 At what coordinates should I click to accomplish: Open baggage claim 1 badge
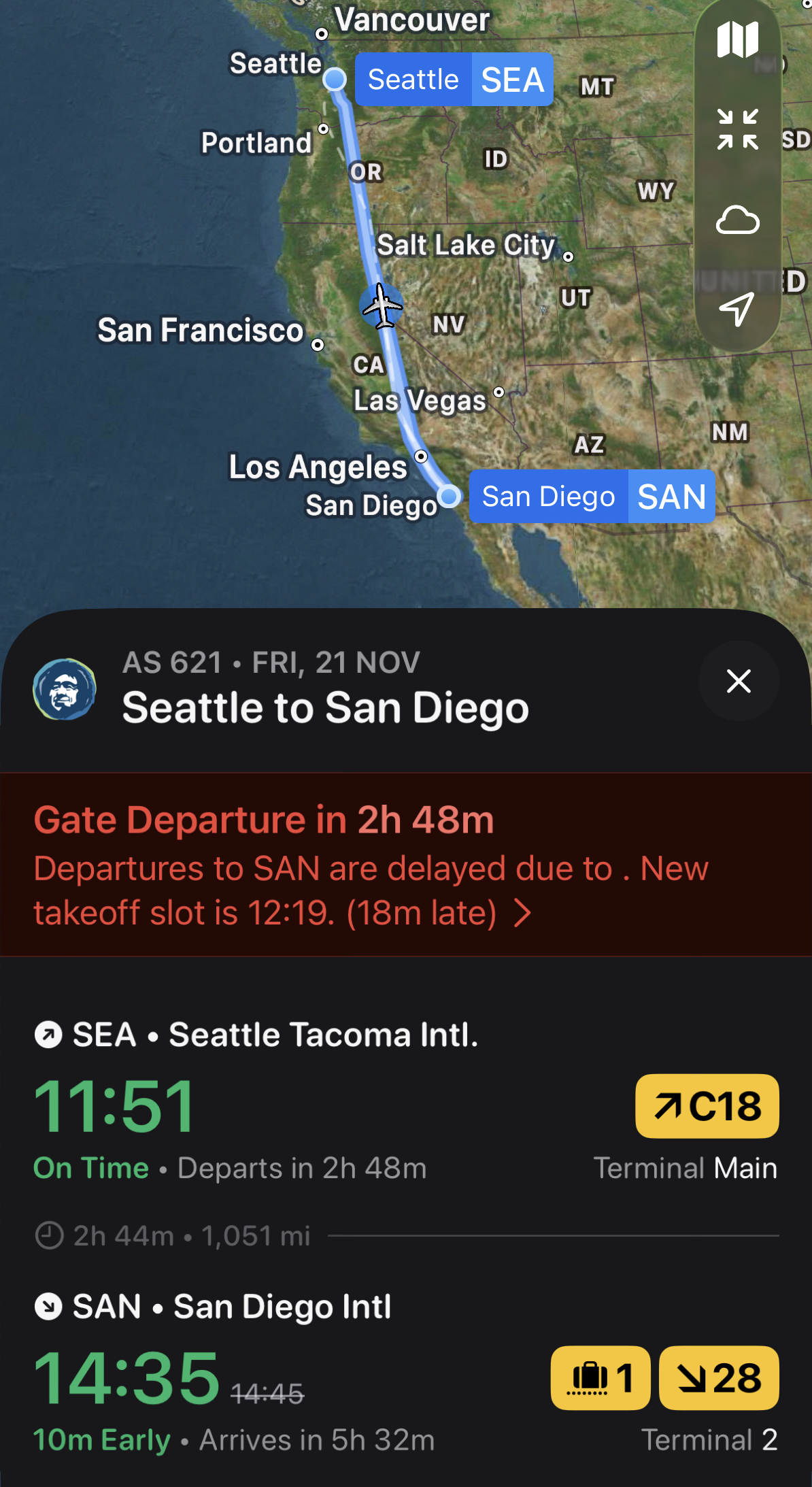[600, 1377]
